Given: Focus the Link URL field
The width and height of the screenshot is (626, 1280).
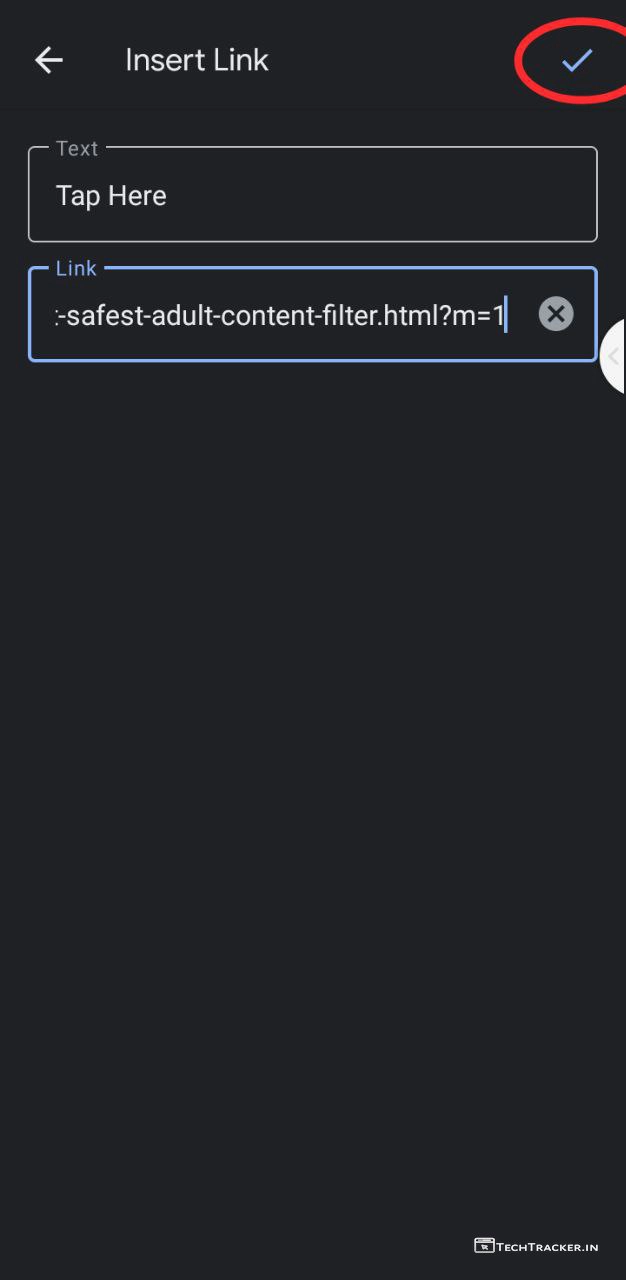Looking at the screenshot, I should (x=280, y=316).
